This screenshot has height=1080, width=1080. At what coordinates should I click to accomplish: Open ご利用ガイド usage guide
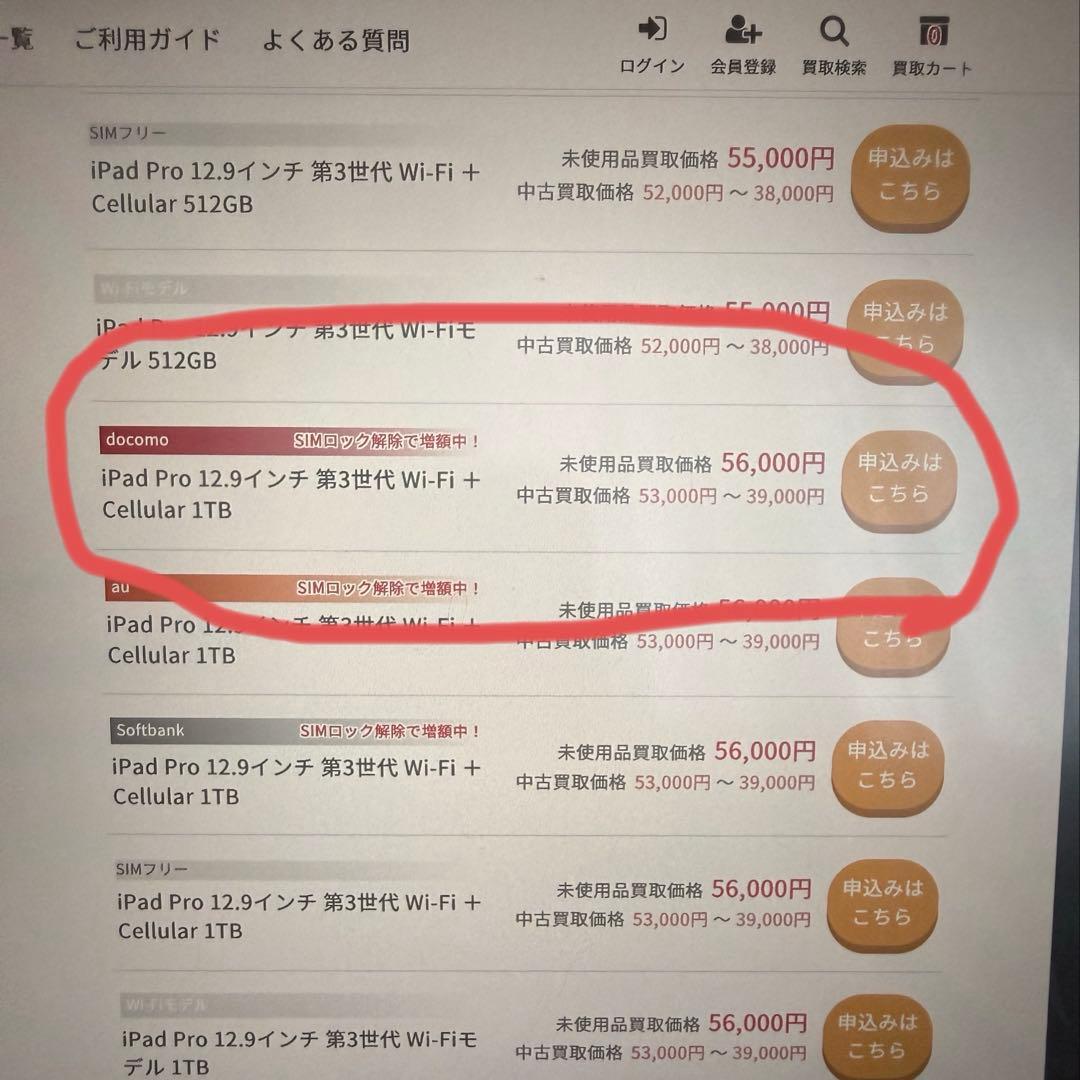point(147,40)
